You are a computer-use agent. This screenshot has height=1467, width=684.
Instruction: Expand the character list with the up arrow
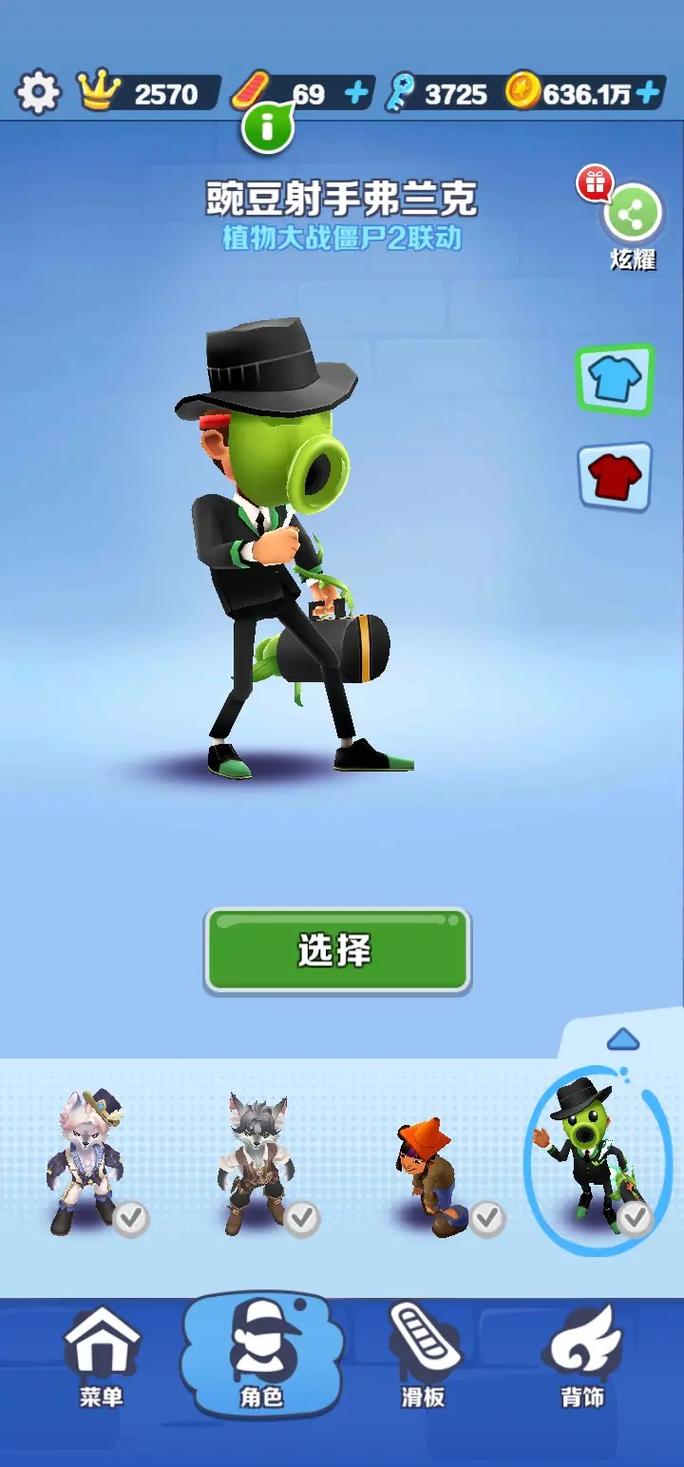623,1040
